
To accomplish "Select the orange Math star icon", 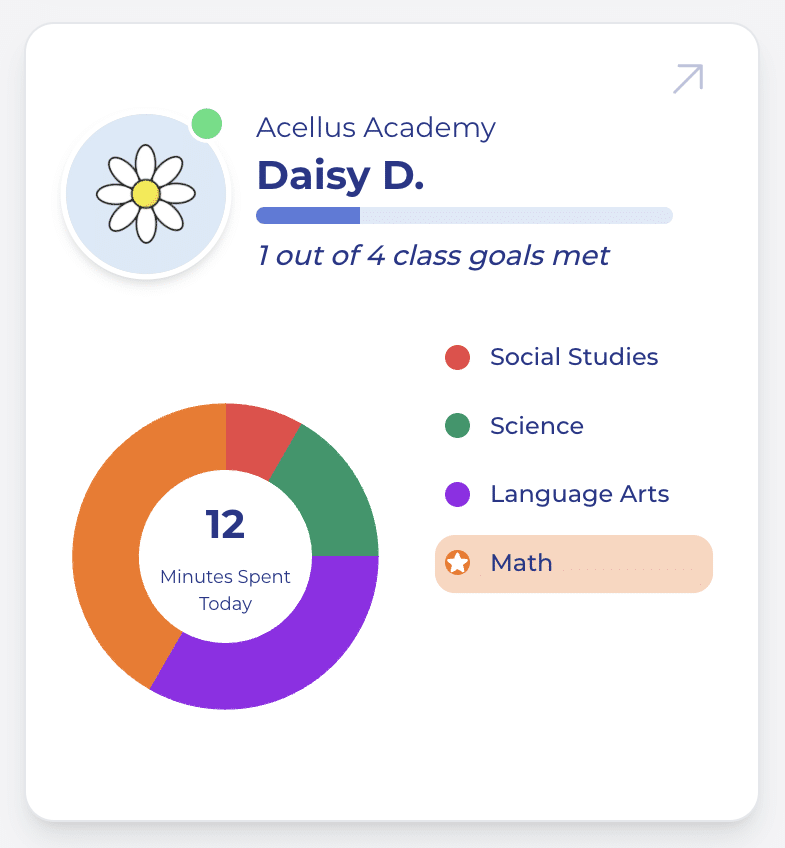I will click(459, 563).
